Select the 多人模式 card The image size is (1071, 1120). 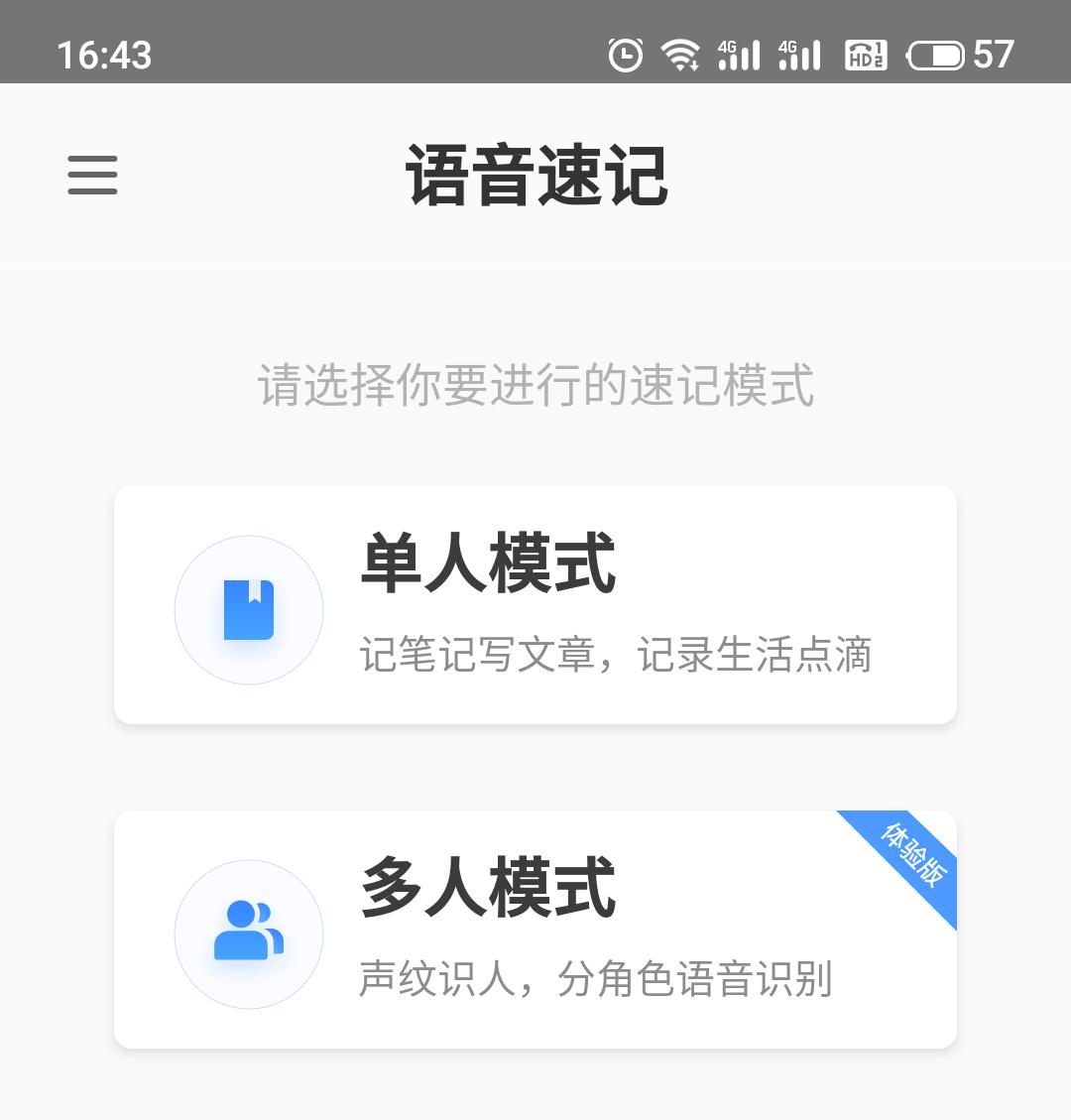pos(535,931)
